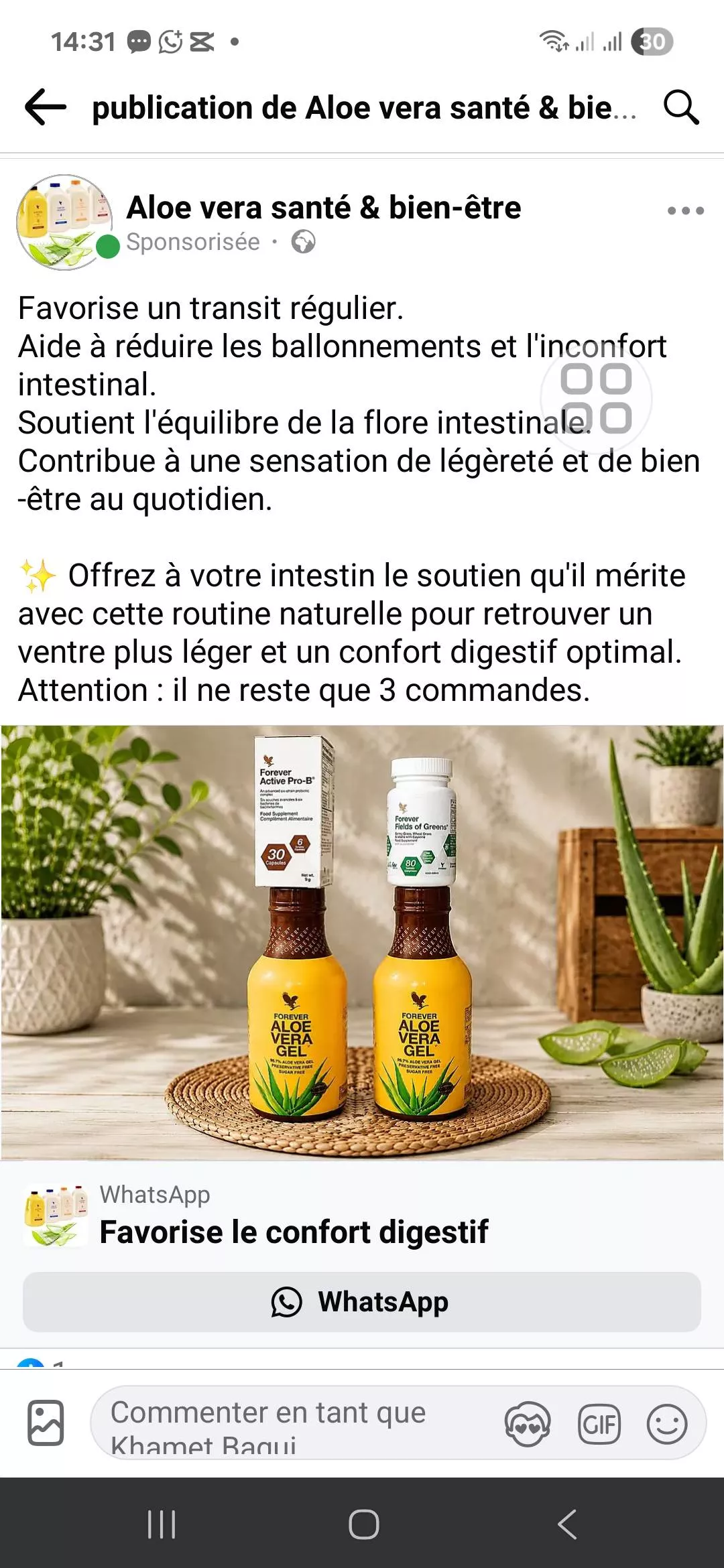Open the emoji smiley picker
The height and width of the screenshot is (1568, 724).
(667, 1424)
